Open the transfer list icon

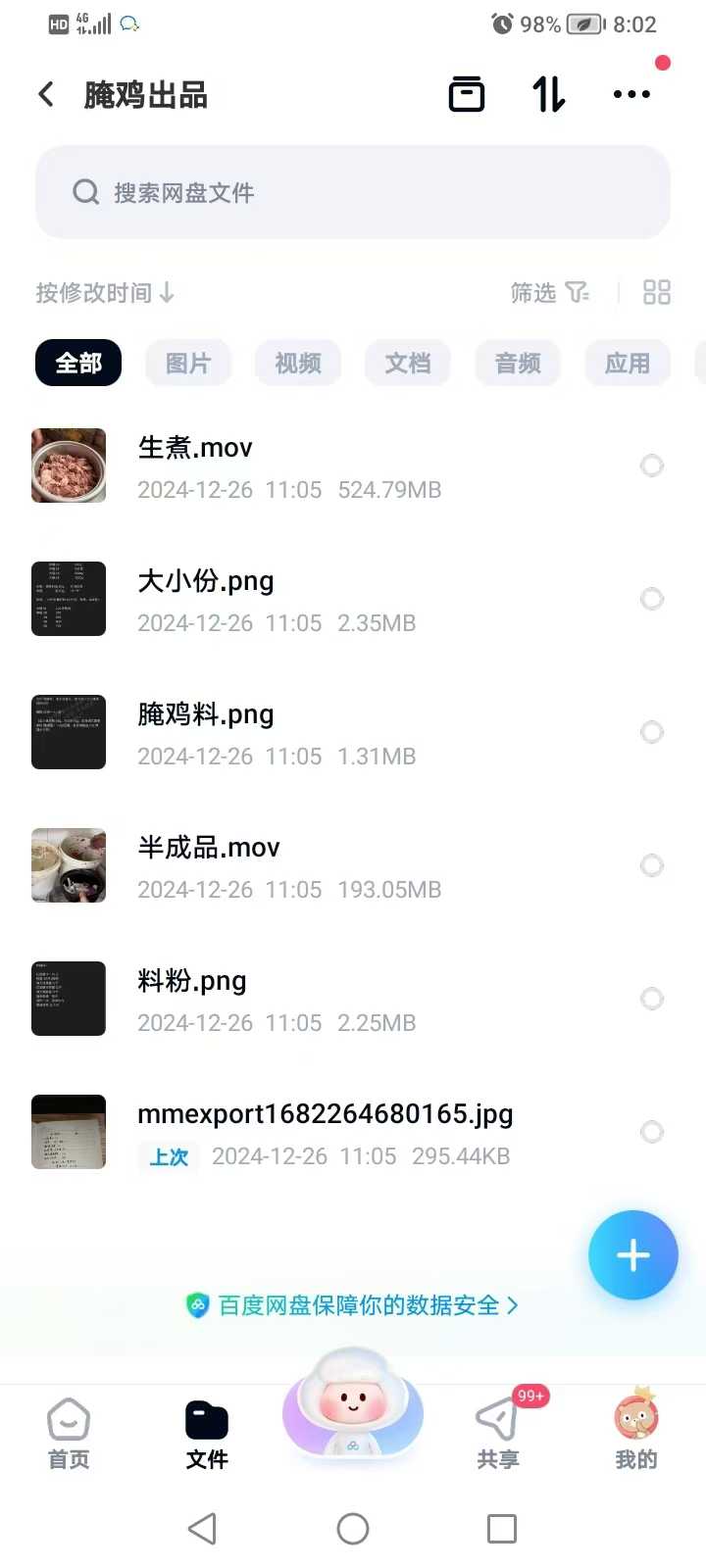pyautogui.click(x=467, y=93)
